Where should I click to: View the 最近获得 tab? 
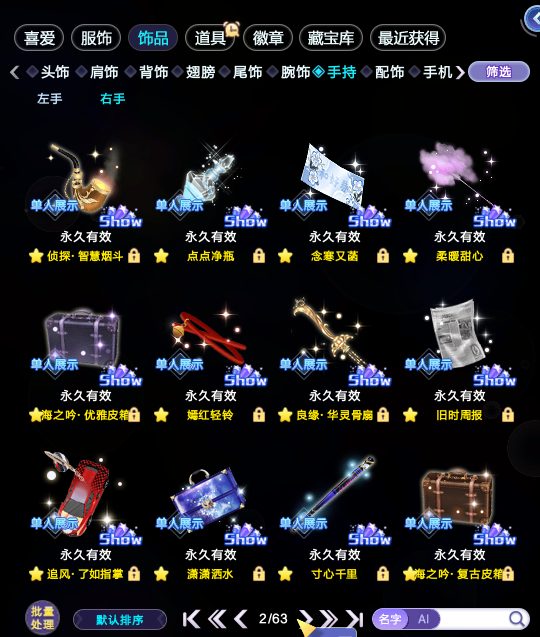(x=408, y=38)
